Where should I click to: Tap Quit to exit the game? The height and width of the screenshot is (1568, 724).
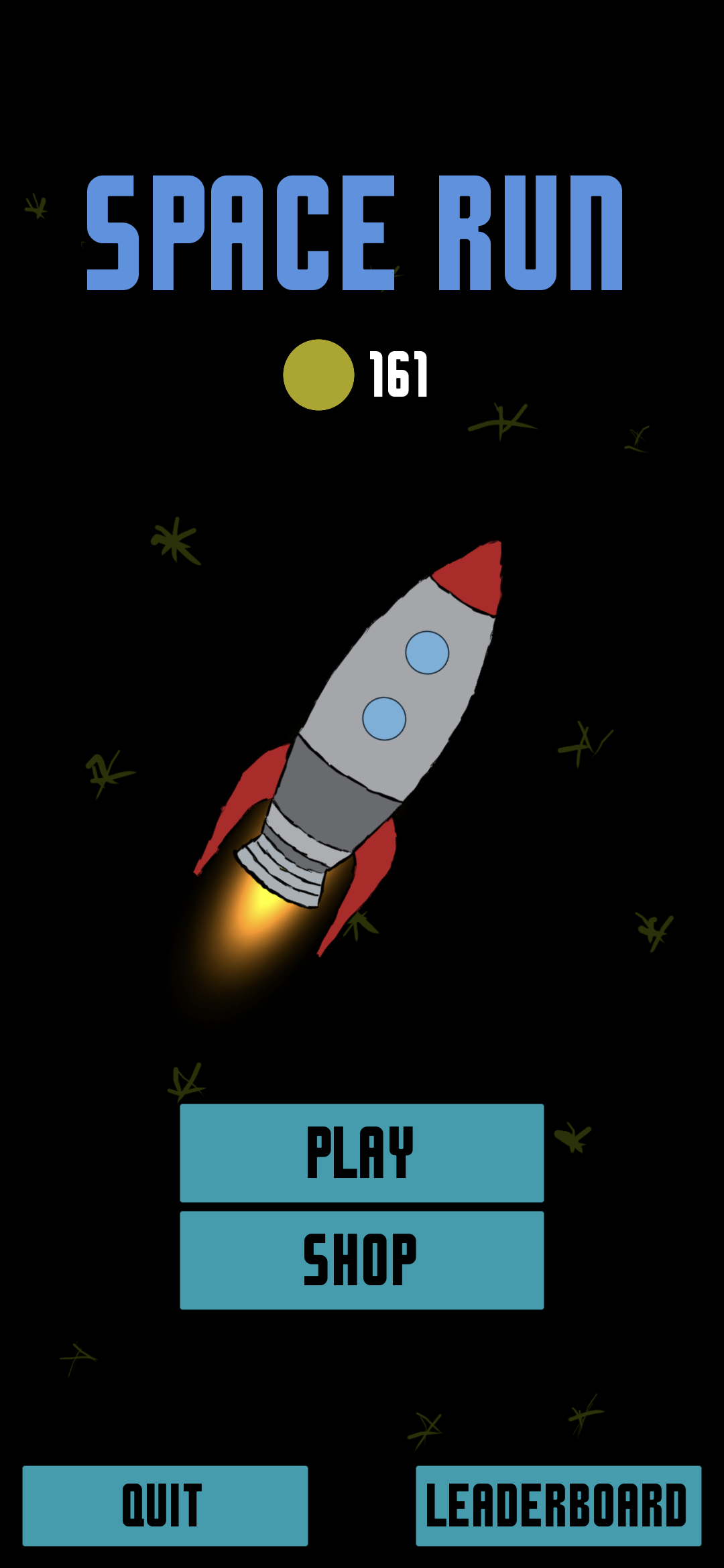(x=165, y=1506)
